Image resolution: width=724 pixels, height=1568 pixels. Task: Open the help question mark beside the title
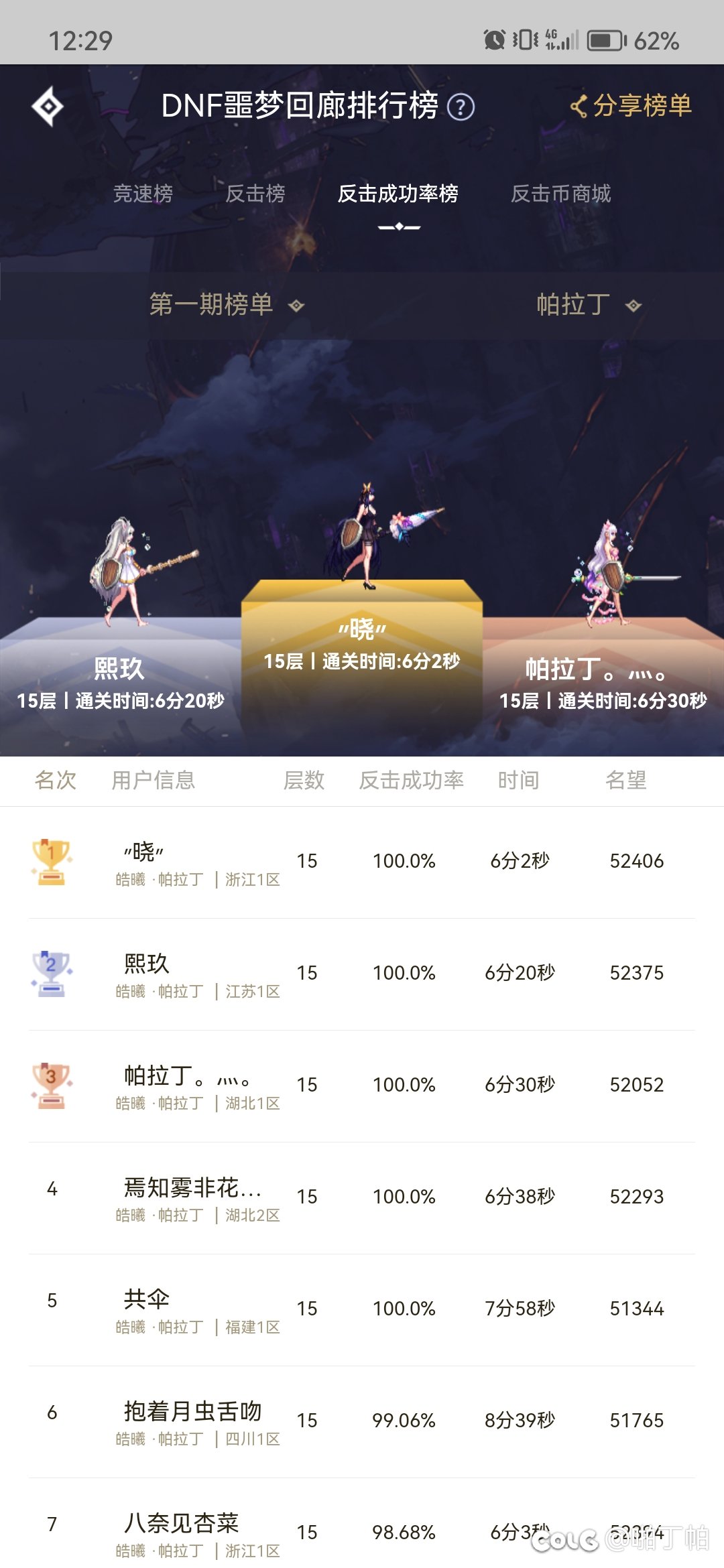click(x=461, y=107)
